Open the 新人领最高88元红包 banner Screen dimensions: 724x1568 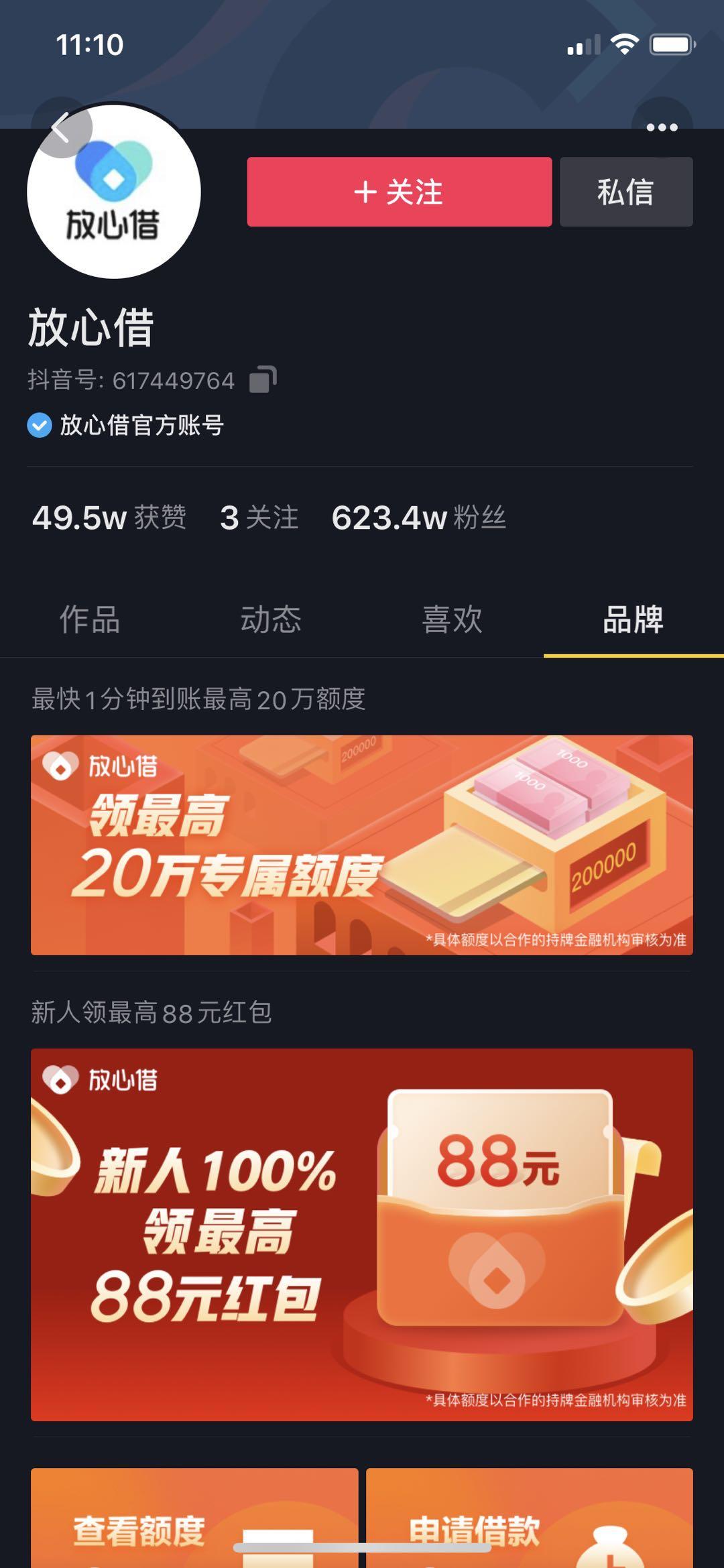(362, 1233)
